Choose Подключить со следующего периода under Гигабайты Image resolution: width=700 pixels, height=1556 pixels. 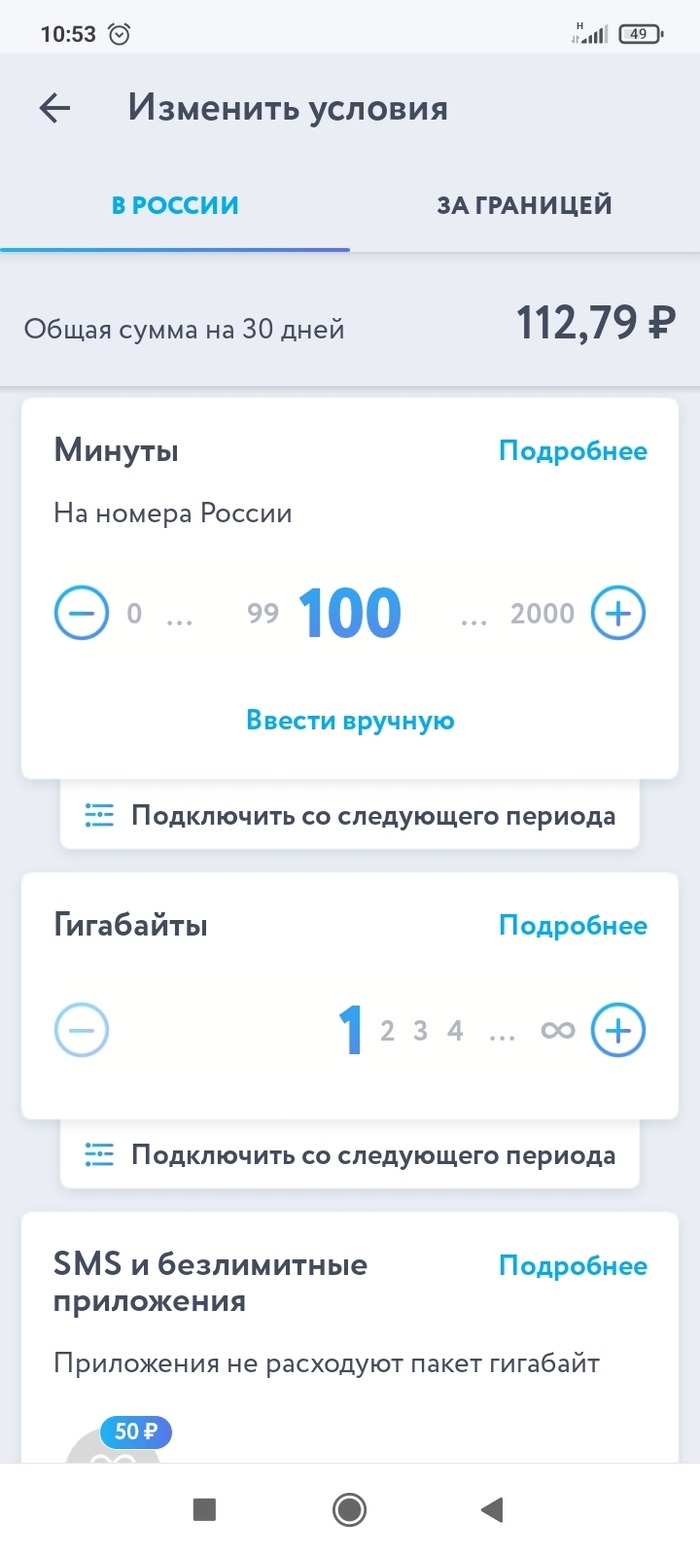350,1156
